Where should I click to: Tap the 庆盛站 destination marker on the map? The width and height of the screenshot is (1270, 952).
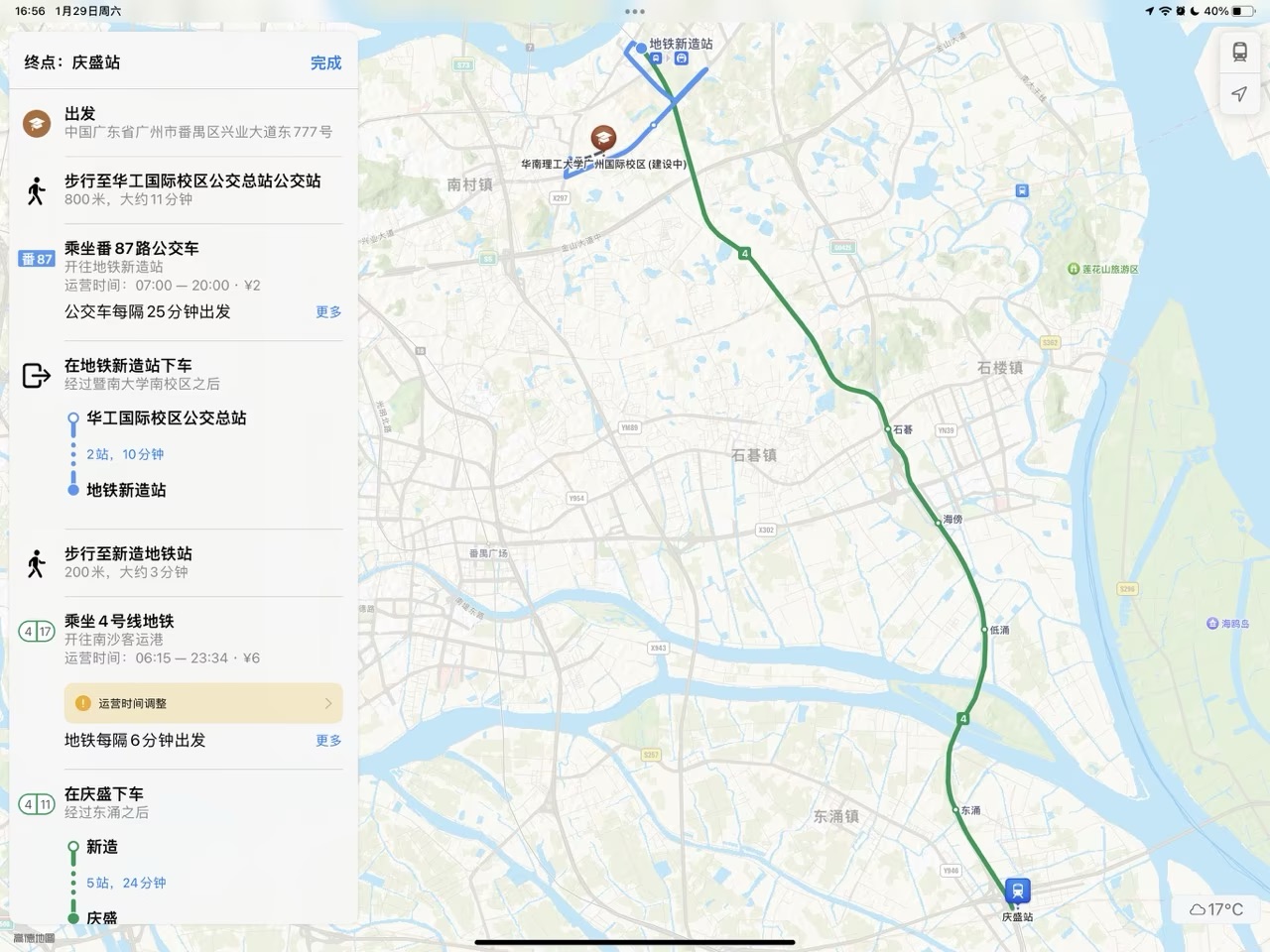[x=1017, y=891]
